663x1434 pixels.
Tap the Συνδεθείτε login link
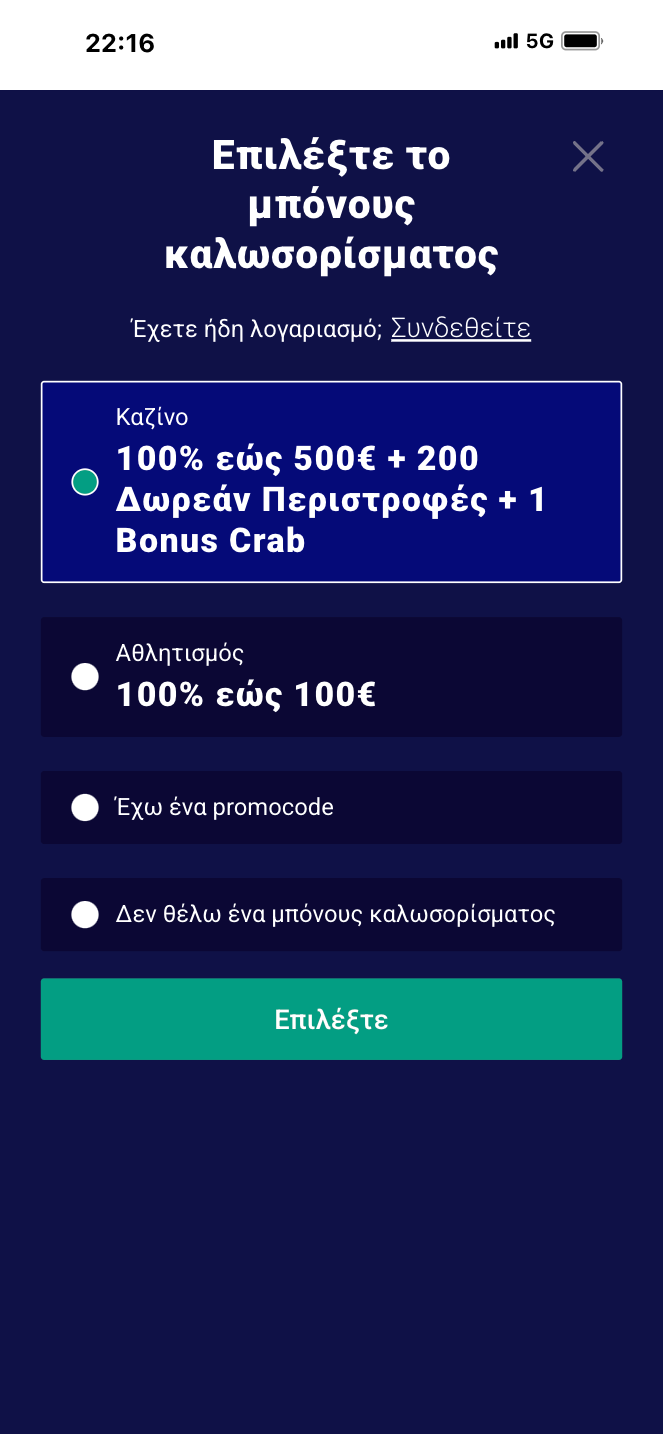(460, 328)
